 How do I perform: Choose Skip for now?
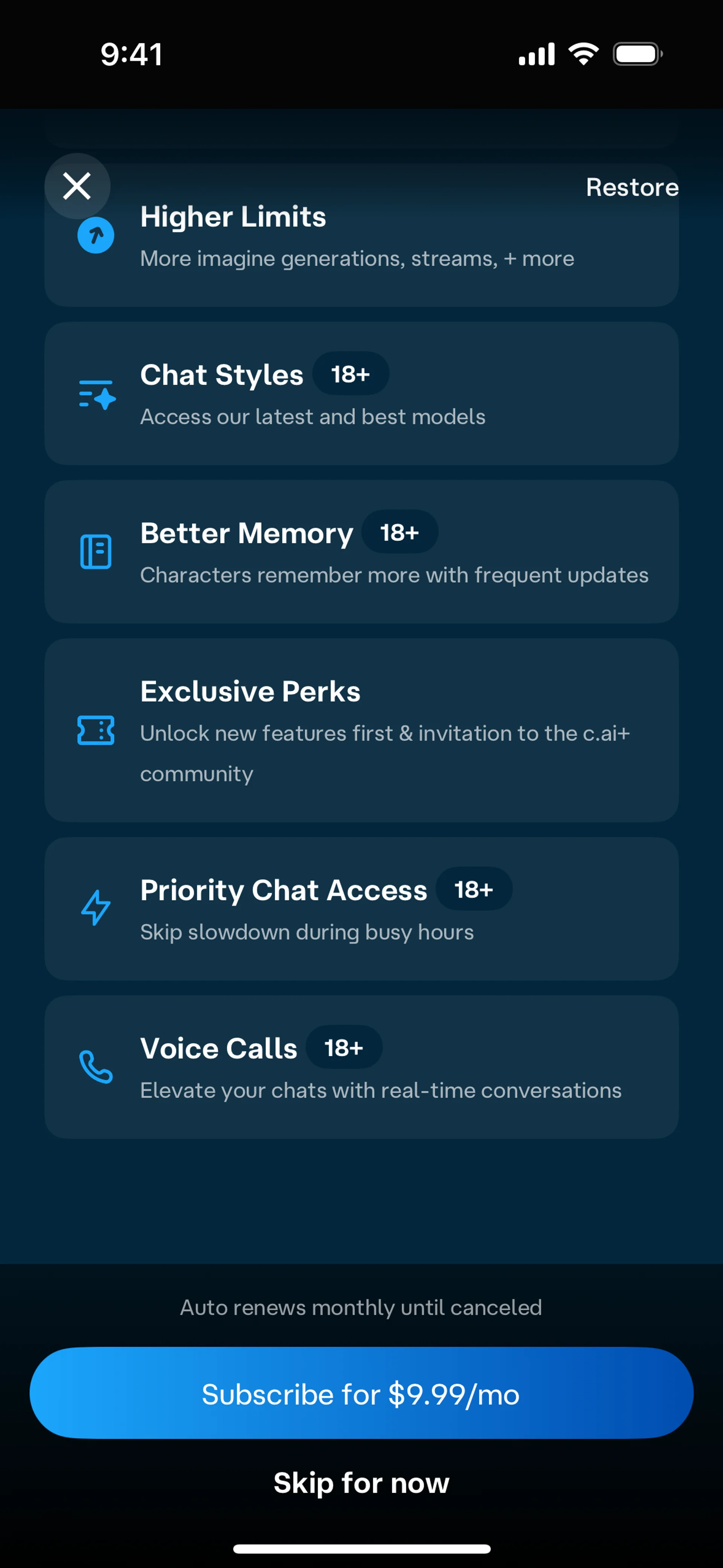(361, 1482)
